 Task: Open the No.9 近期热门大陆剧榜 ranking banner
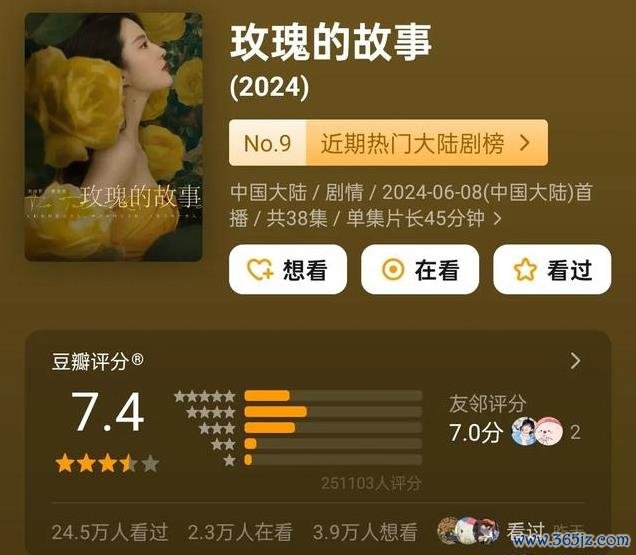tap(388, 143)
